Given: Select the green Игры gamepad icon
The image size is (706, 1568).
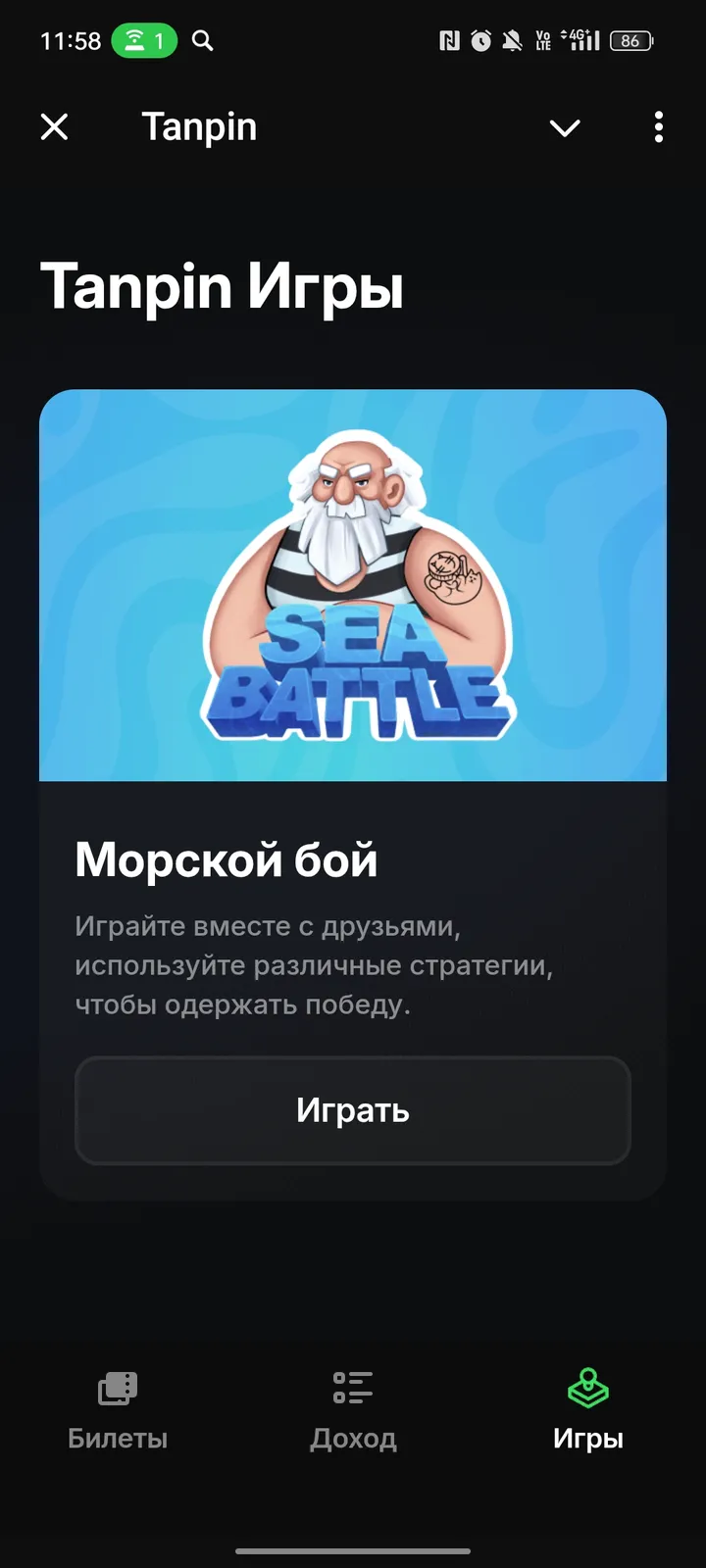Looking at the screenshot, I should click(x=587, y=1387).
